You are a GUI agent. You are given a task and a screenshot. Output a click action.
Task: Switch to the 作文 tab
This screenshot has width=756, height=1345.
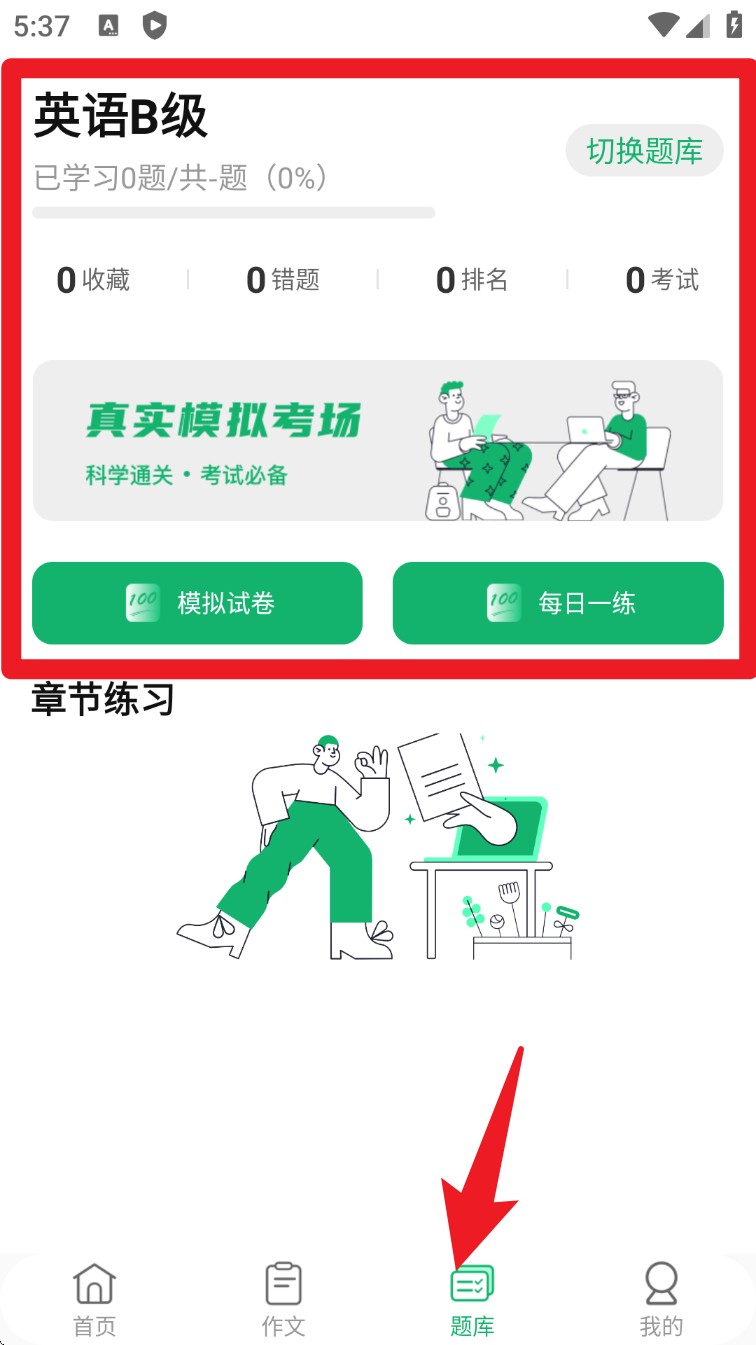283,1299
